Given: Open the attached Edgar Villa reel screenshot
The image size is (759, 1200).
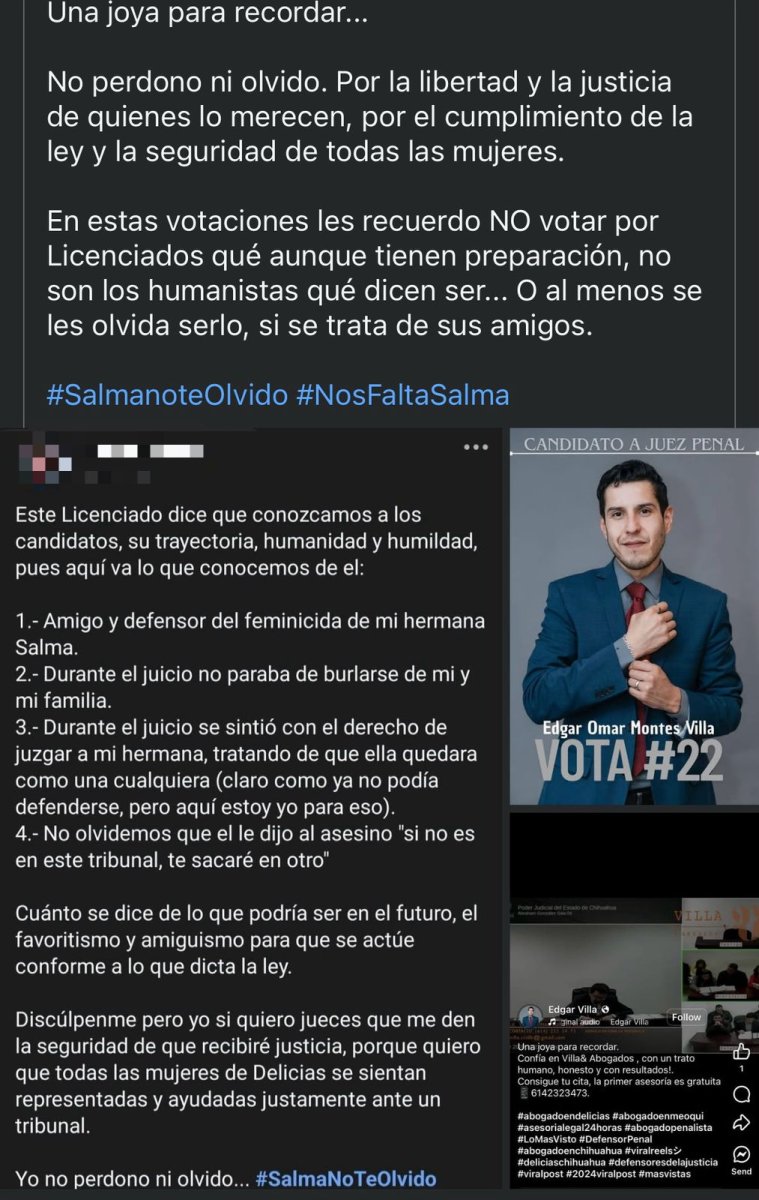Looking at the screenshot, I should 634,1000.
